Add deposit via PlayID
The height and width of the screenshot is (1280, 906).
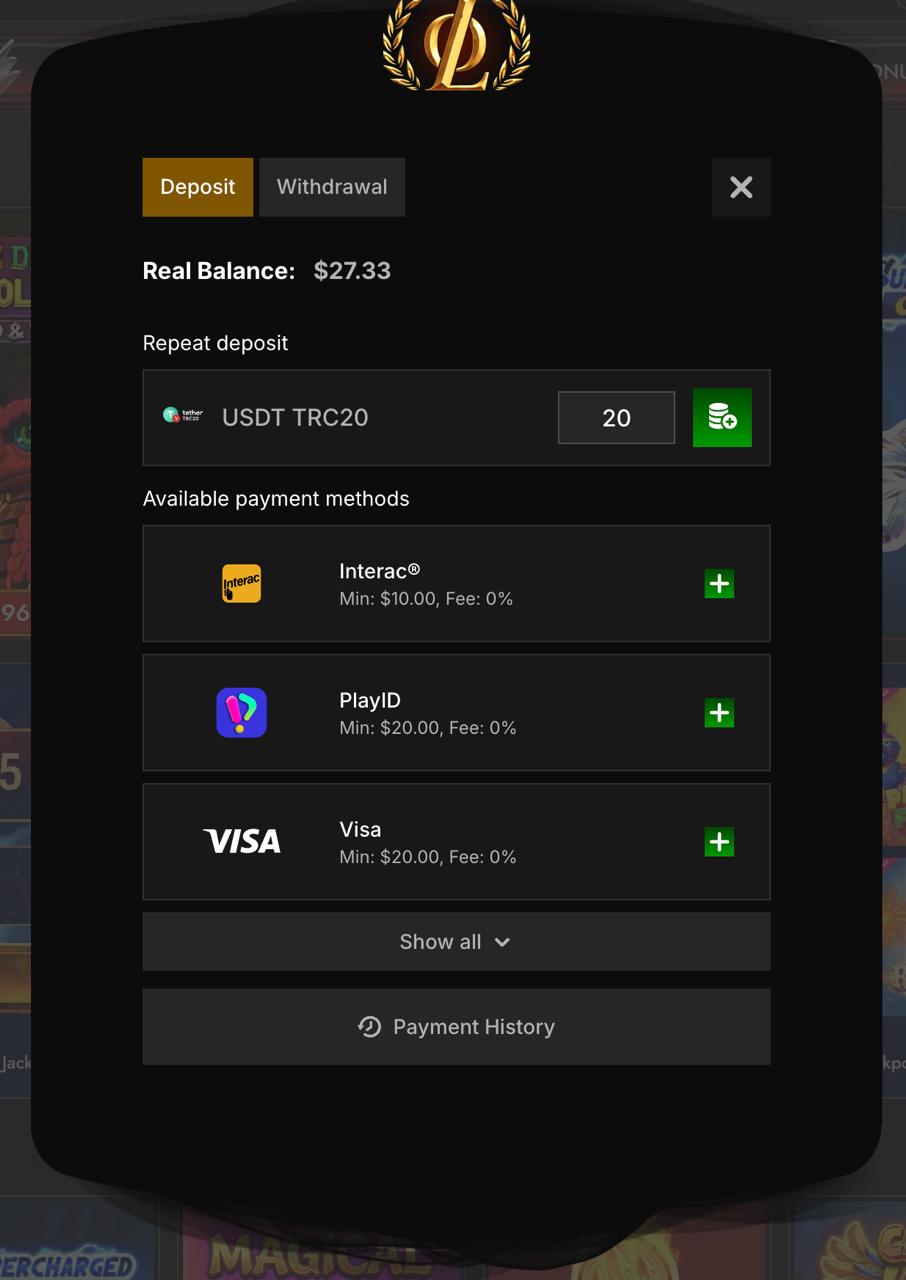click(719, 713)
